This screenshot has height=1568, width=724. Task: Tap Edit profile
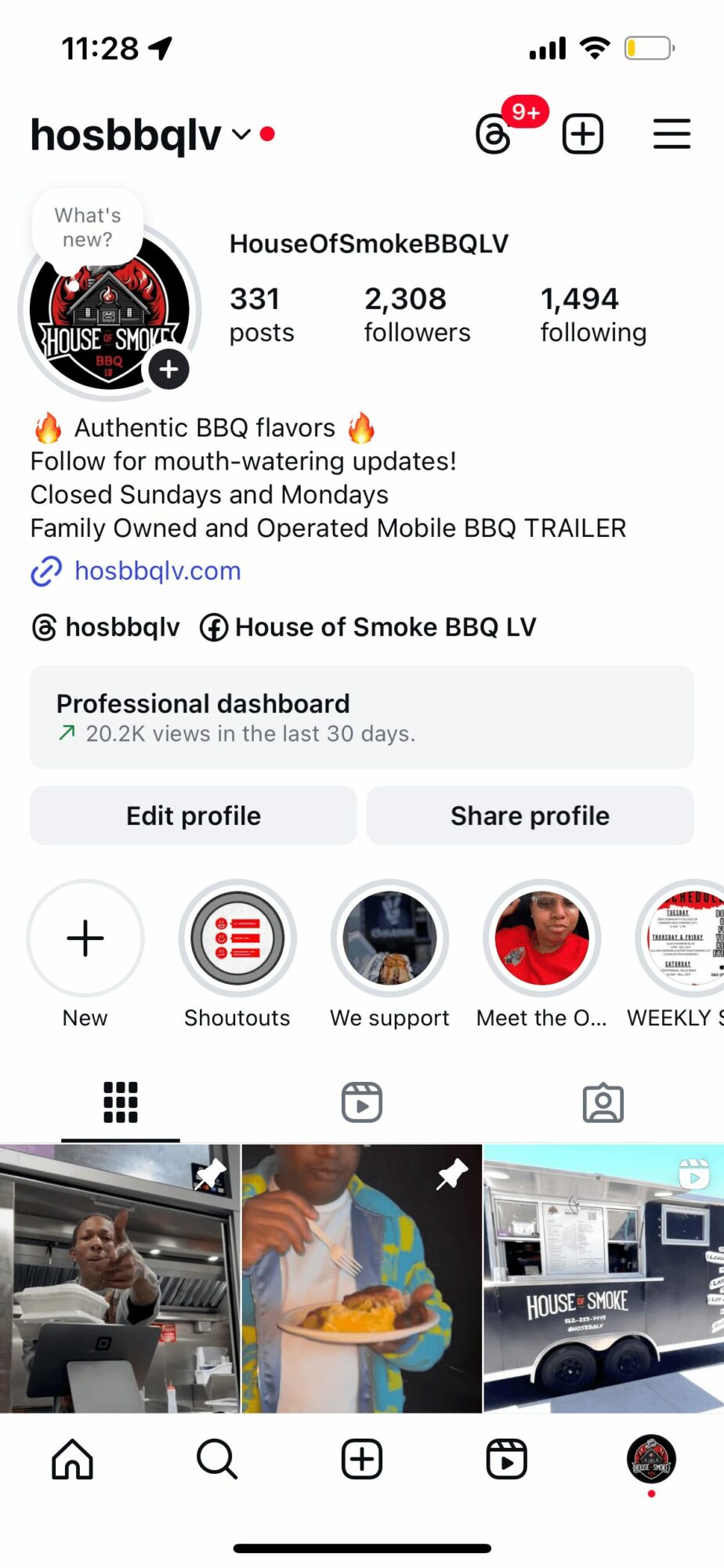tap(194, 815)
